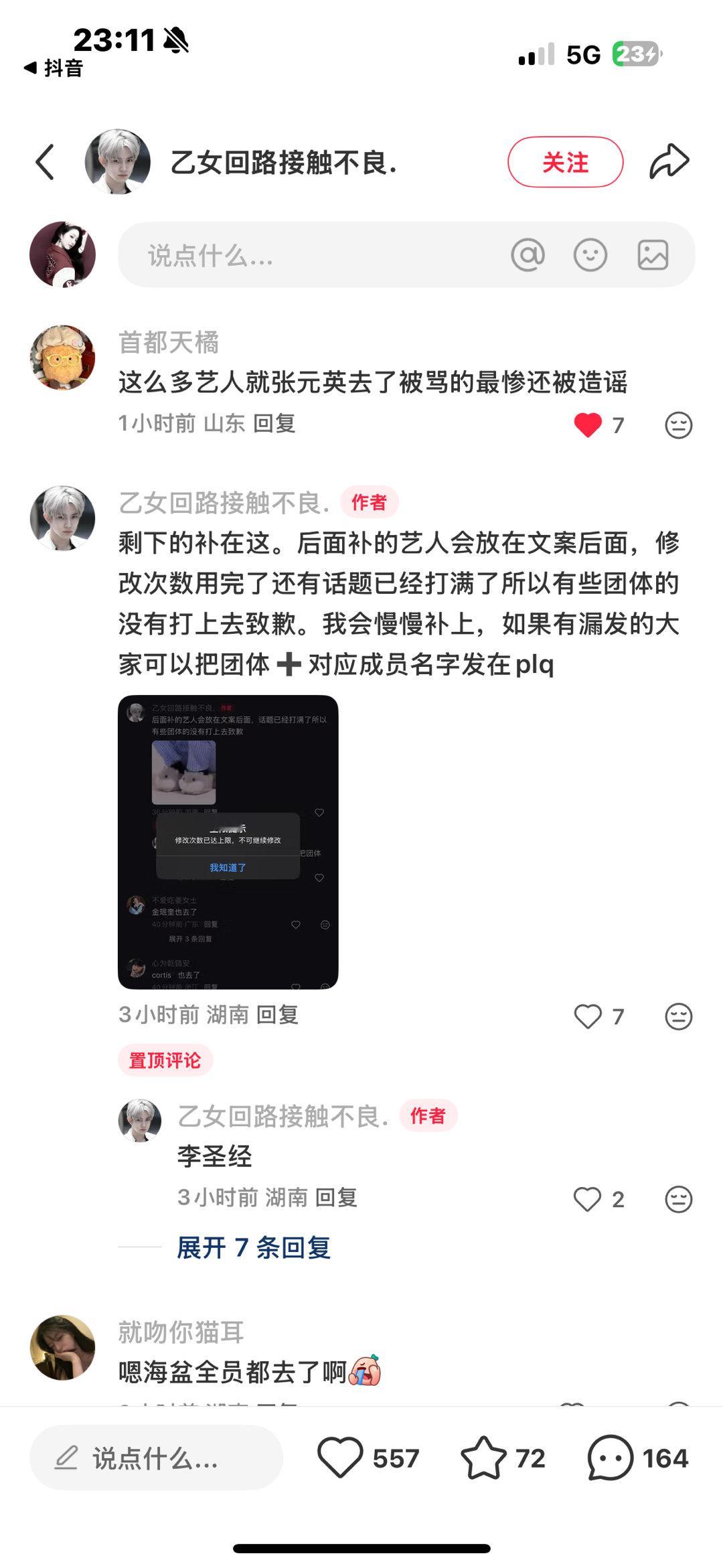Viewport: 723px width, 1568px height.
Task: Go back with the left chevron arrow
Action: [42, 163]
